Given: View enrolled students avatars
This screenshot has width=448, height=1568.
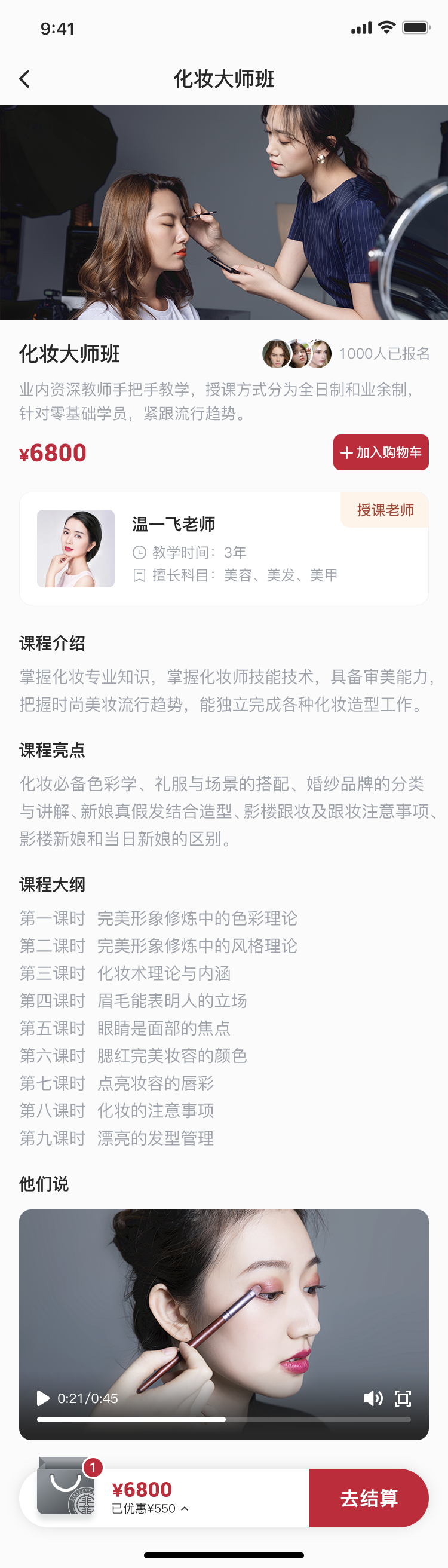Looking at the screenshot, I should pyautogui.click(x=296, y=354).
